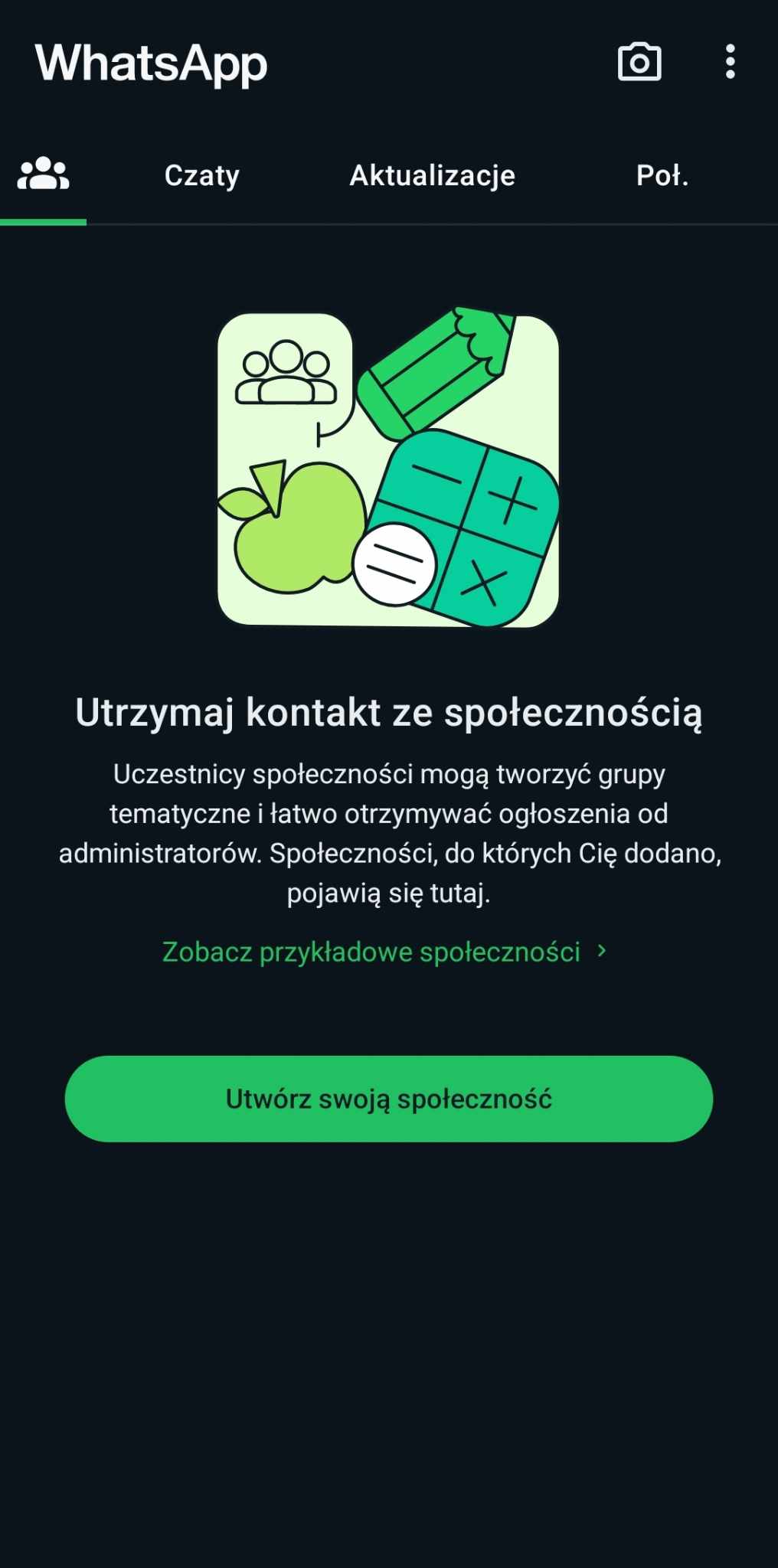Open the camera from the top bar

click(639, 62)
